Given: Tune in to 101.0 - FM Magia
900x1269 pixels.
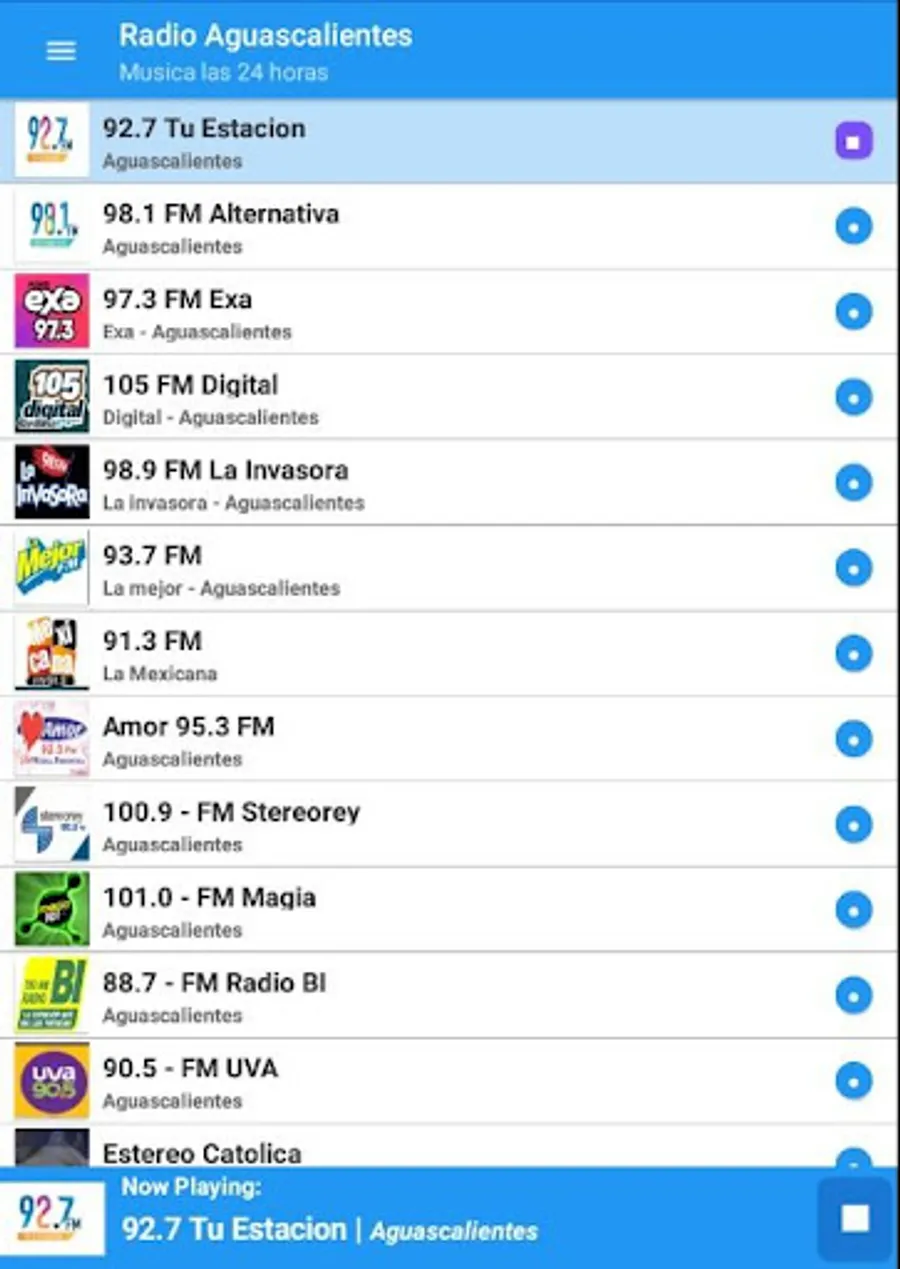Looking at the screenshot, I should click(x=853, y=911).
